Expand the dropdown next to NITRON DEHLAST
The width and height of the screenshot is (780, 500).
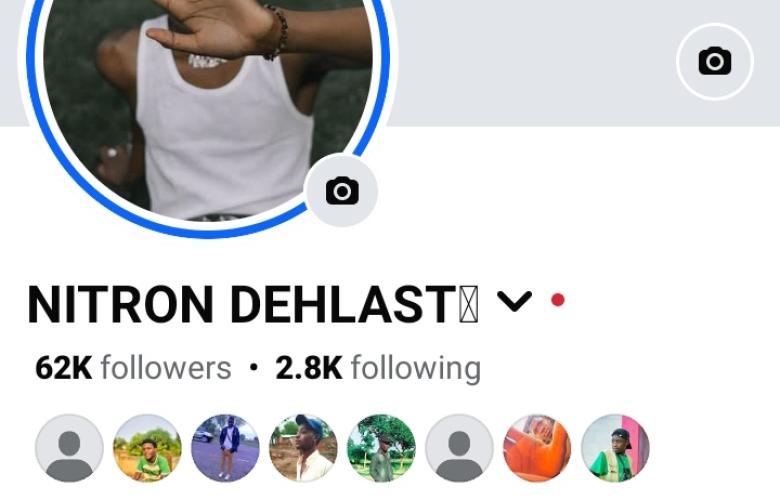click(514, 302)
